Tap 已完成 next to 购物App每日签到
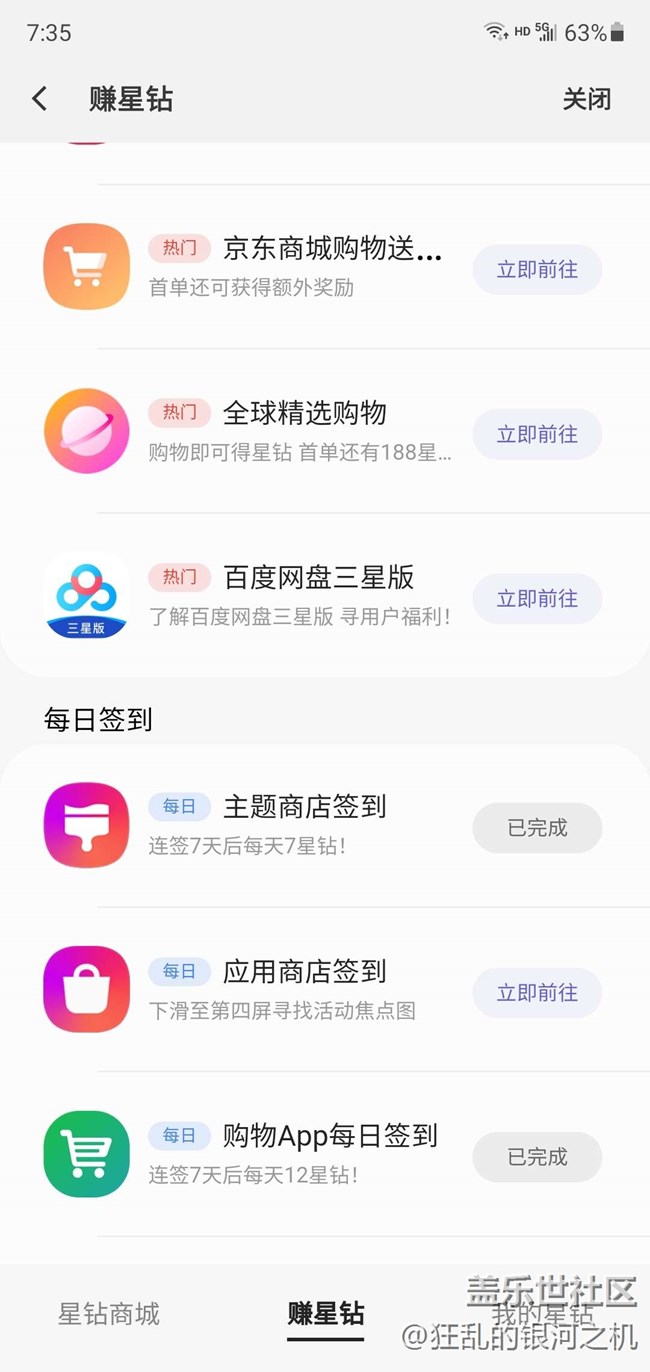Image resolution: width=650 pixels, height=1372 pixels. click(537, 1157)
